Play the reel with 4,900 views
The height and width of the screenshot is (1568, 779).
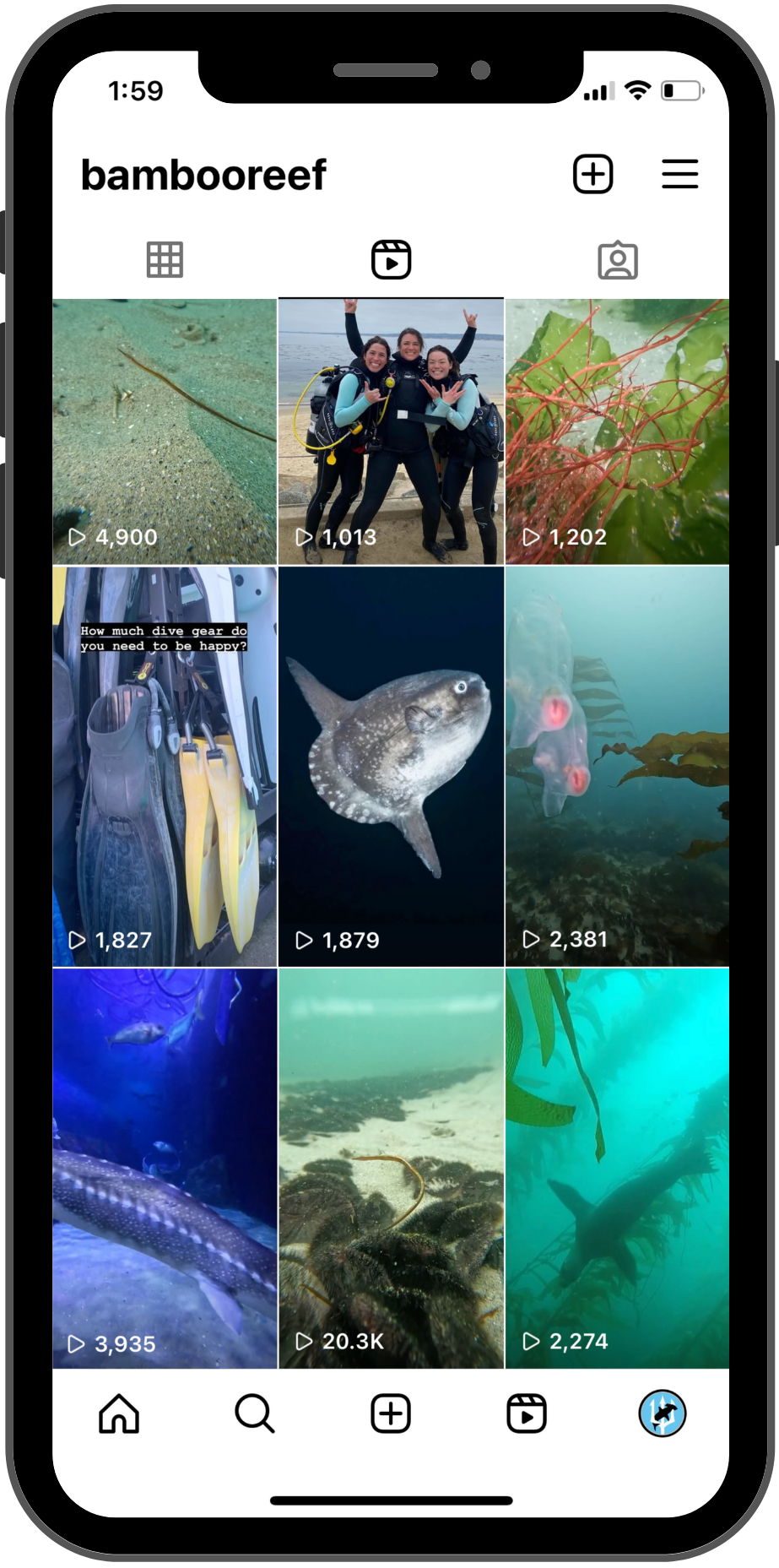[x=165, y=431]
